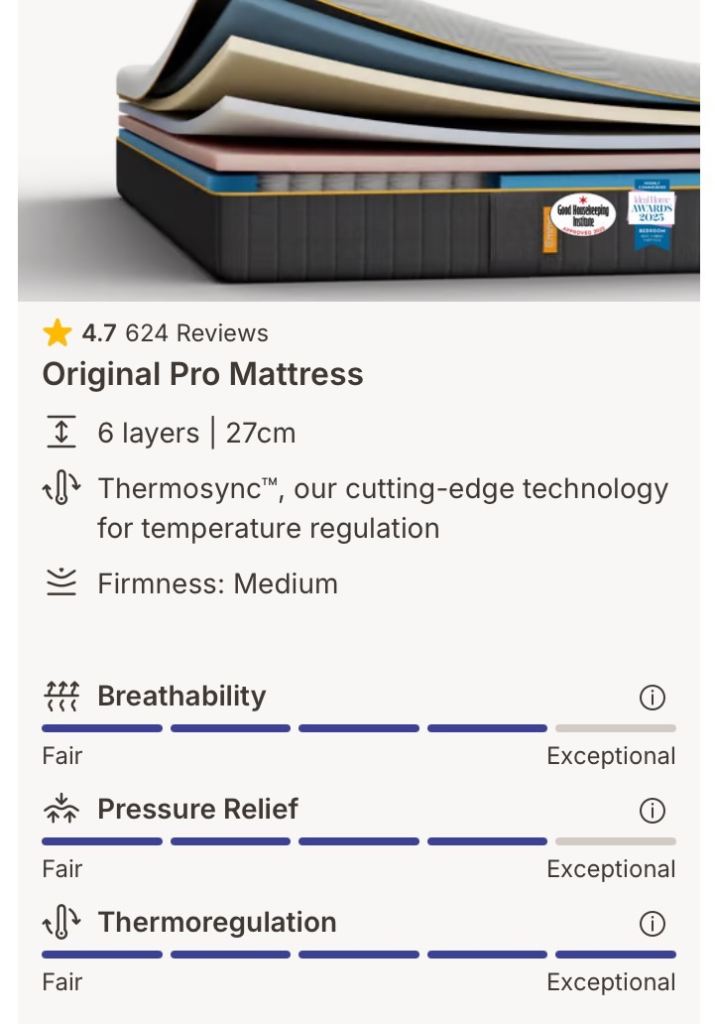Tap the Thermoregulation info icon
Screen dimensions: 715x1024
pyautogui.click(x=652, y=923)
